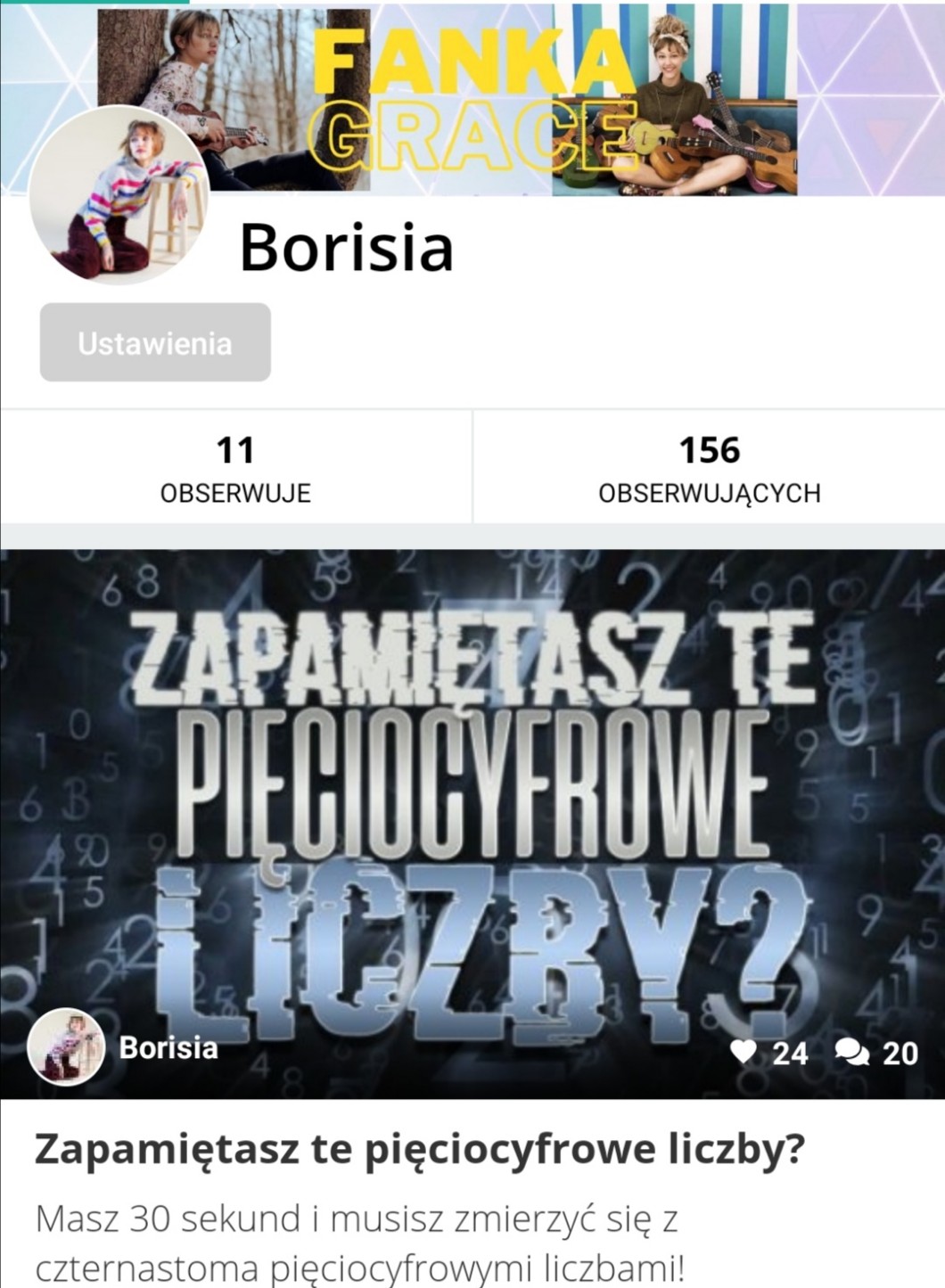
Task: View the 156 Obserwujących followers list
Action: point(709,468)
